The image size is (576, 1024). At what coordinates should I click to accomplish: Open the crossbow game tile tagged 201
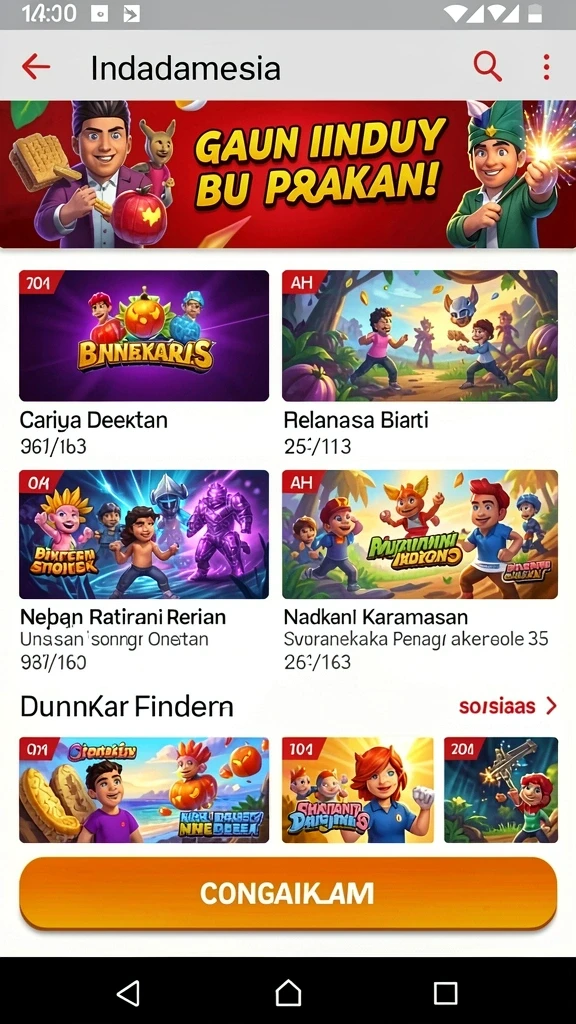coord(501,790)
